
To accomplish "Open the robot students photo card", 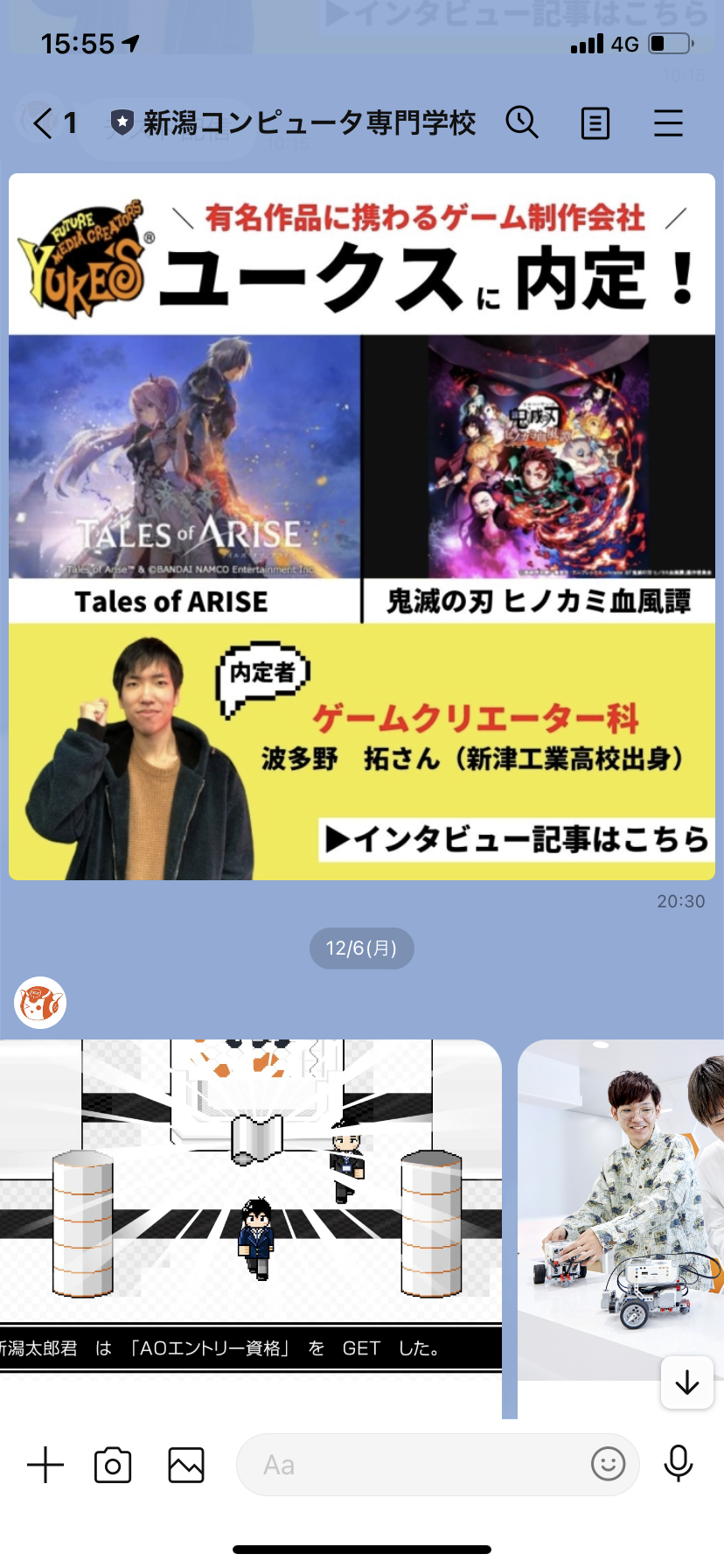I will tap(621, 1207).
